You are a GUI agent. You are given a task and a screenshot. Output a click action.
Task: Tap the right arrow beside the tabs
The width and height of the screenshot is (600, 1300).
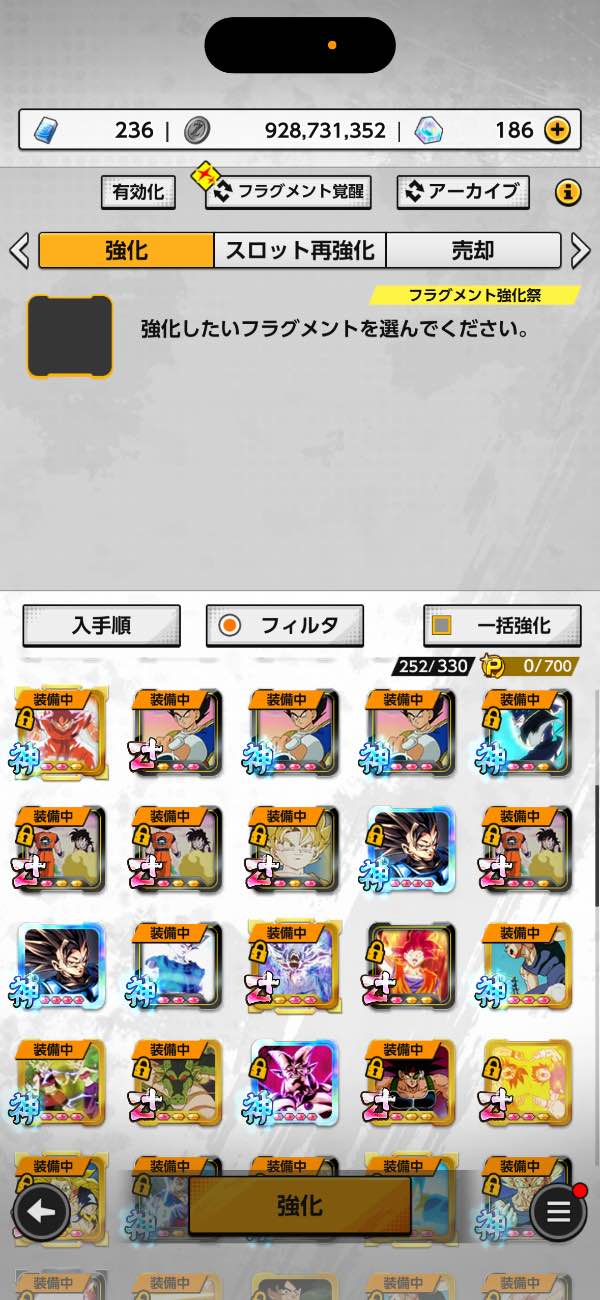pyautogui.click(x=580, y=250)
